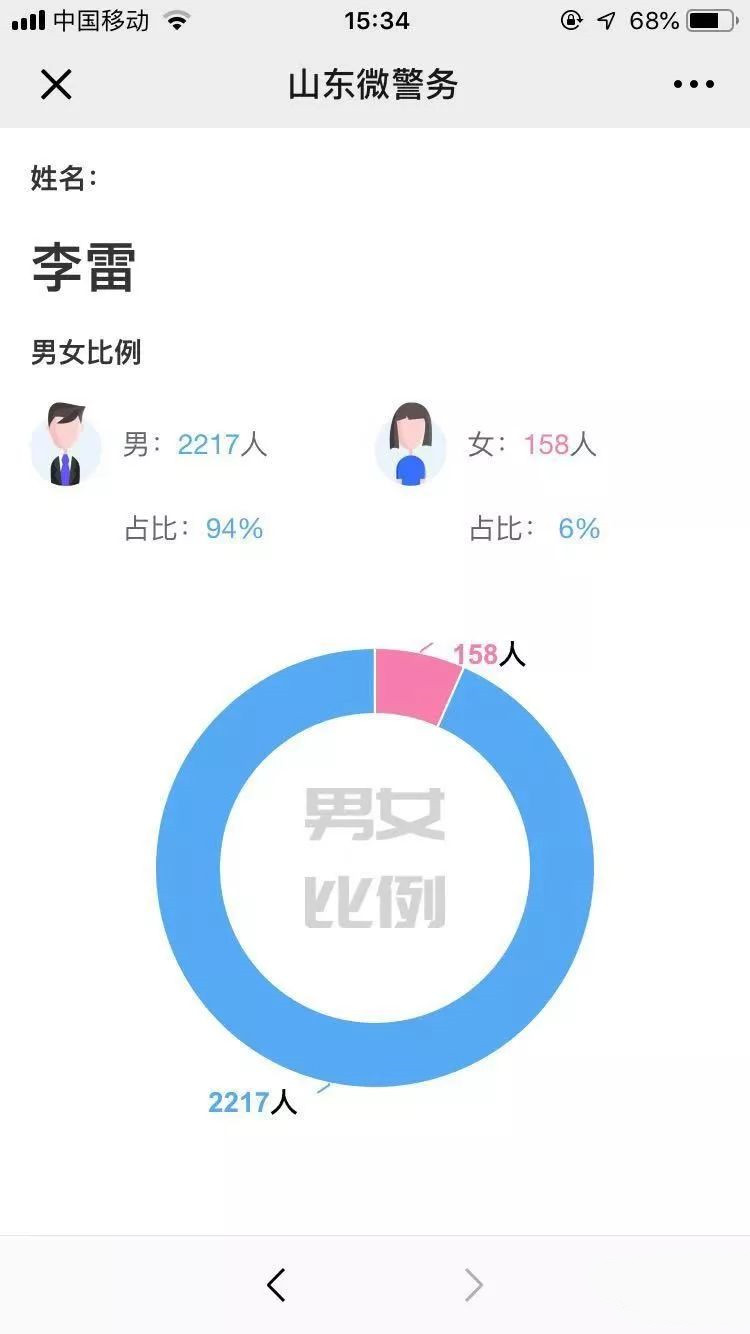The width and height of the screenshot is (750, 1334).
Task: Tap the battery indicator icon
Action: click(x=712, y=19)
